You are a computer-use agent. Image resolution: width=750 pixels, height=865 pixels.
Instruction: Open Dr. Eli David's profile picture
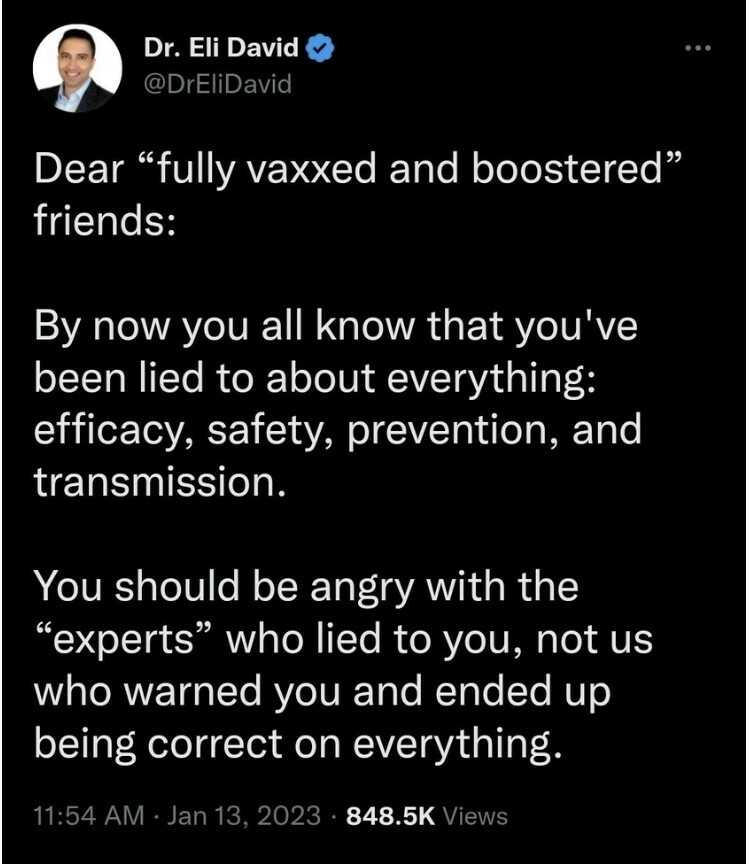77,69
